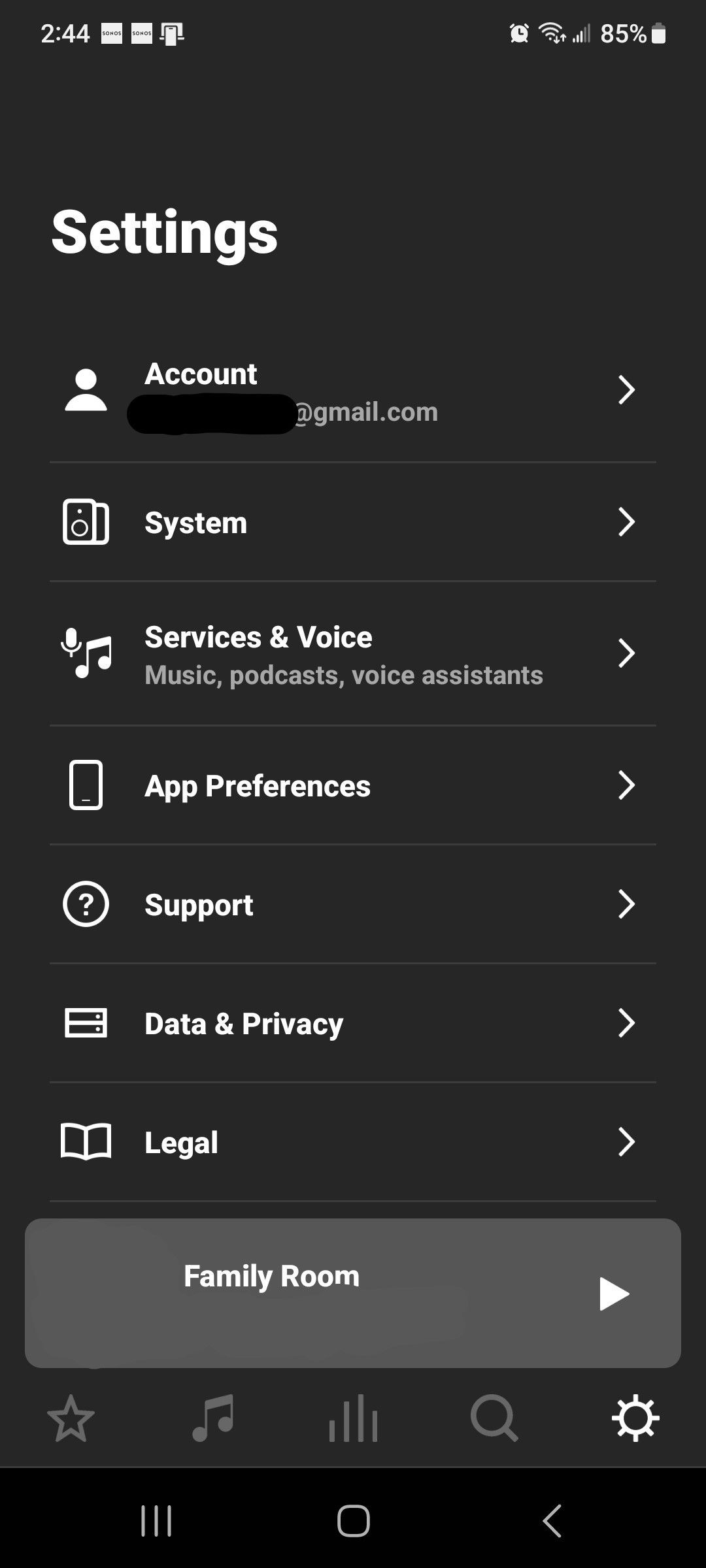Switch to the search tab
The width and height of the screenshot is (706, 1568).
[495, 1418]
